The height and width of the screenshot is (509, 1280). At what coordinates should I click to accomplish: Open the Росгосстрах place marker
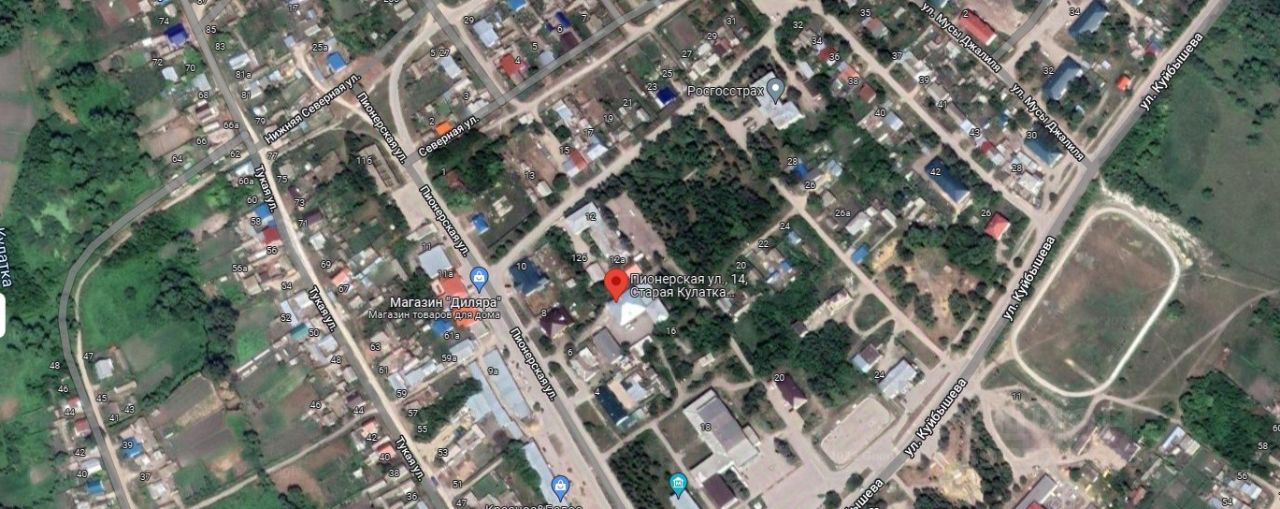coord(775,92)
